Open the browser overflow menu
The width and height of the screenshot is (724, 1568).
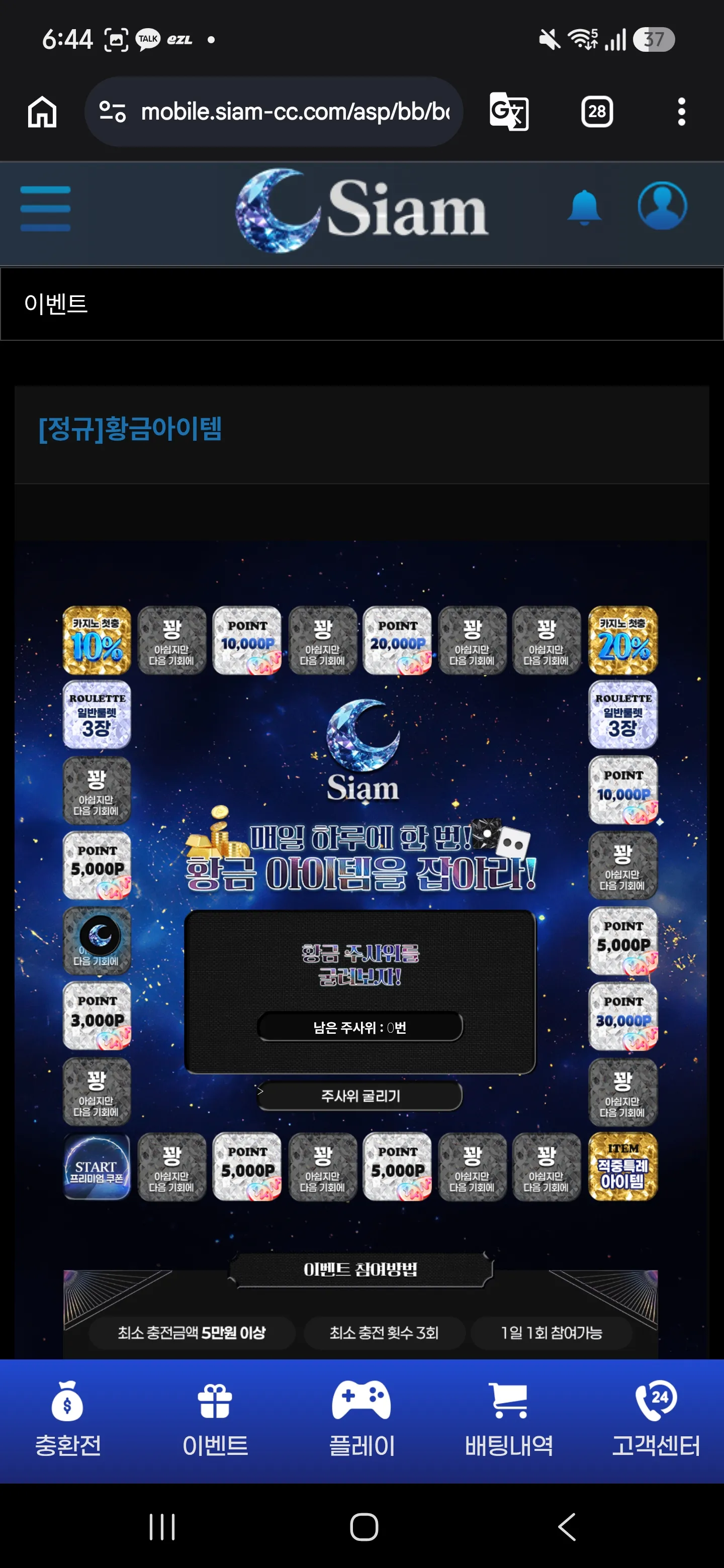point(681,112)
